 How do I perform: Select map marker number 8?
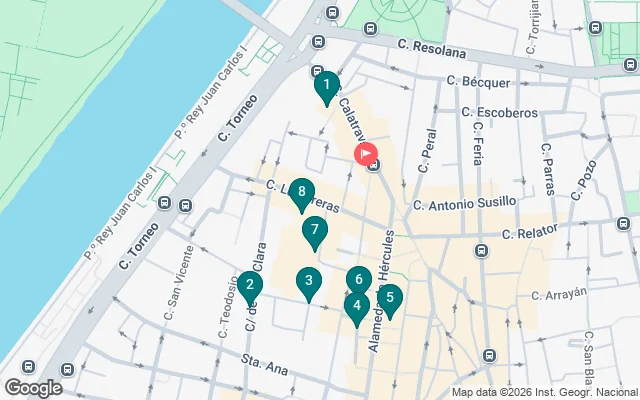click(x=301, y=194)
